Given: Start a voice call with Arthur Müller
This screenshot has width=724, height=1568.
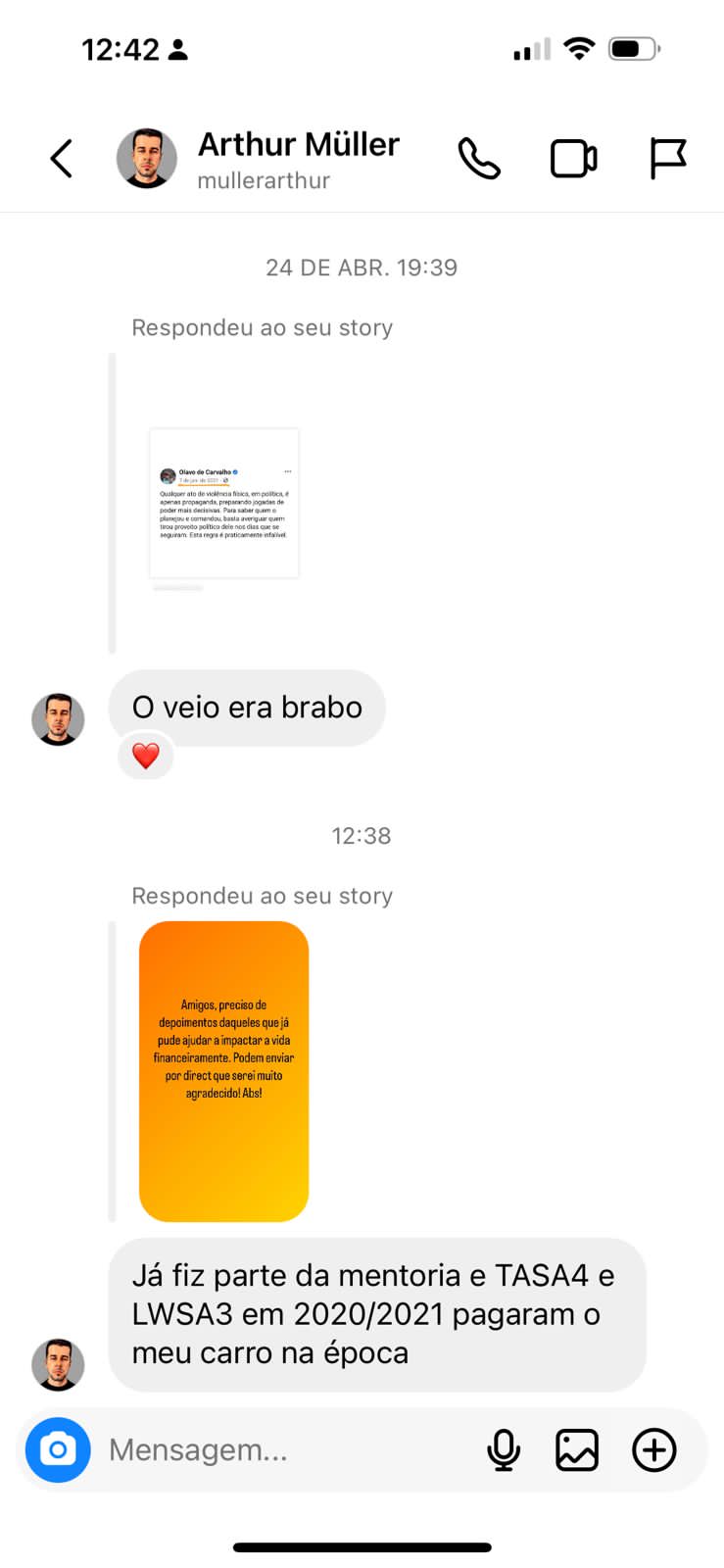Looking at the screenshot, I should point(479,159).
